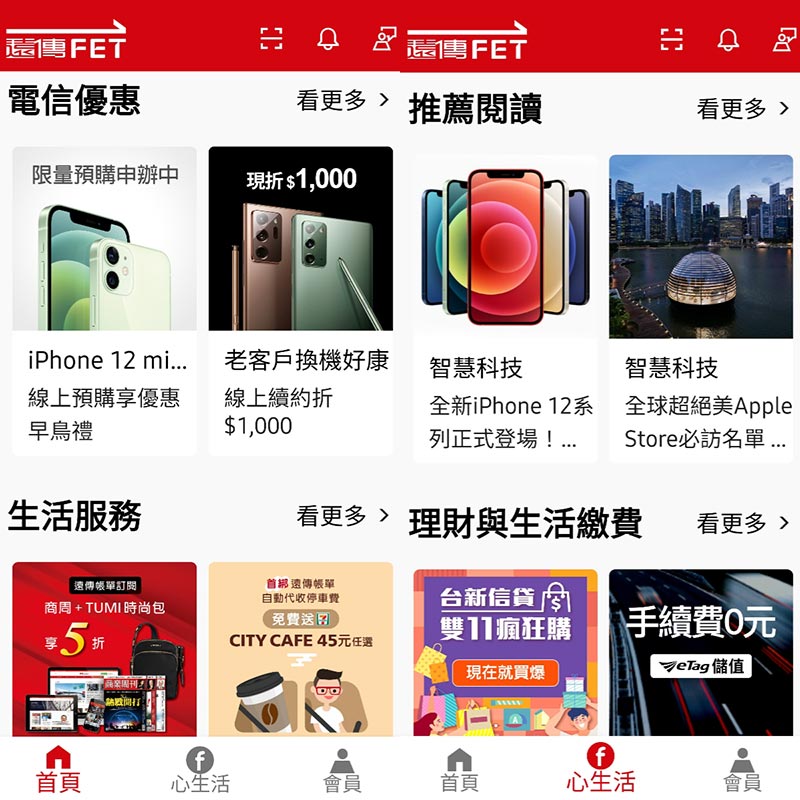
Task: Read the 全球超絕美Apple Store article
Action: (x=700, y=308)
